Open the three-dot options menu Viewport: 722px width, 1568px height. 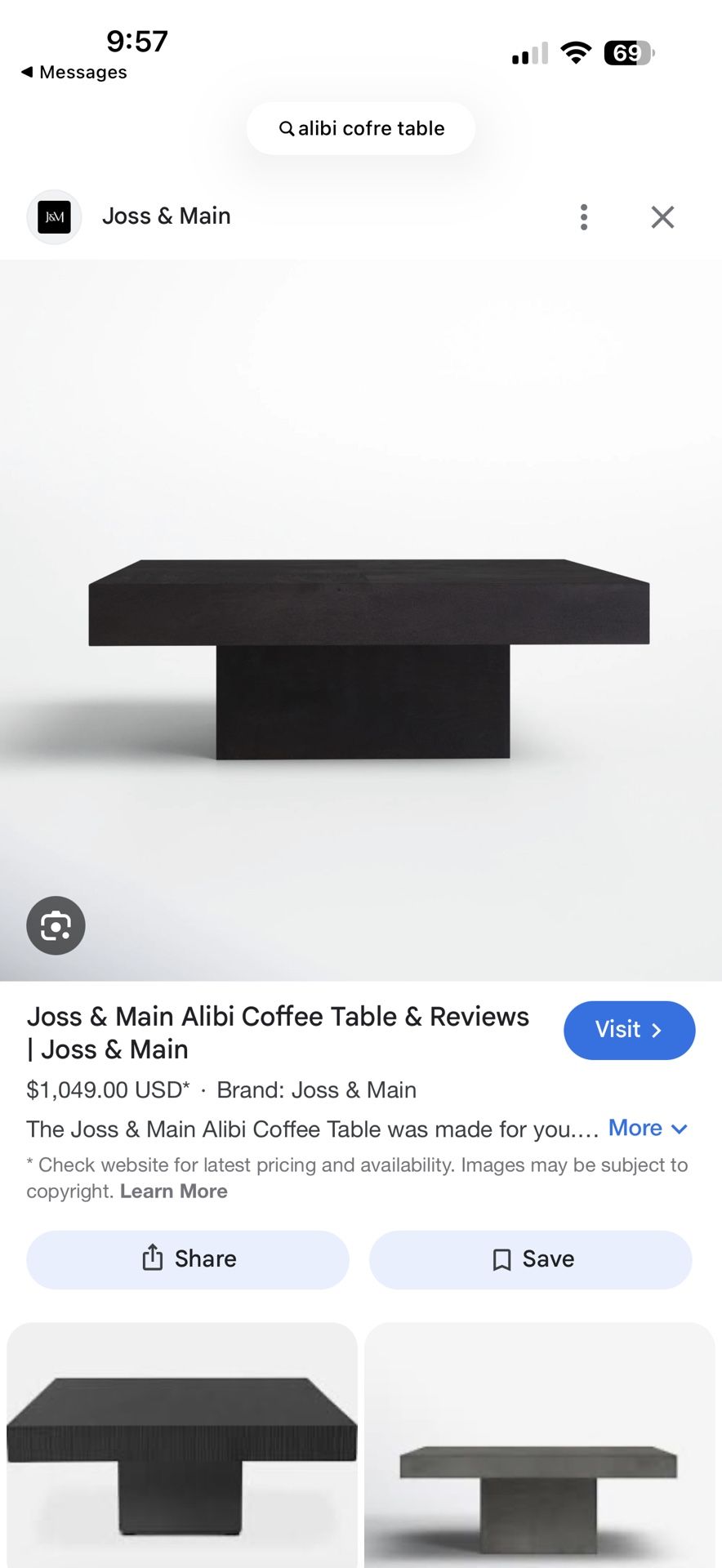pos(583,216)
